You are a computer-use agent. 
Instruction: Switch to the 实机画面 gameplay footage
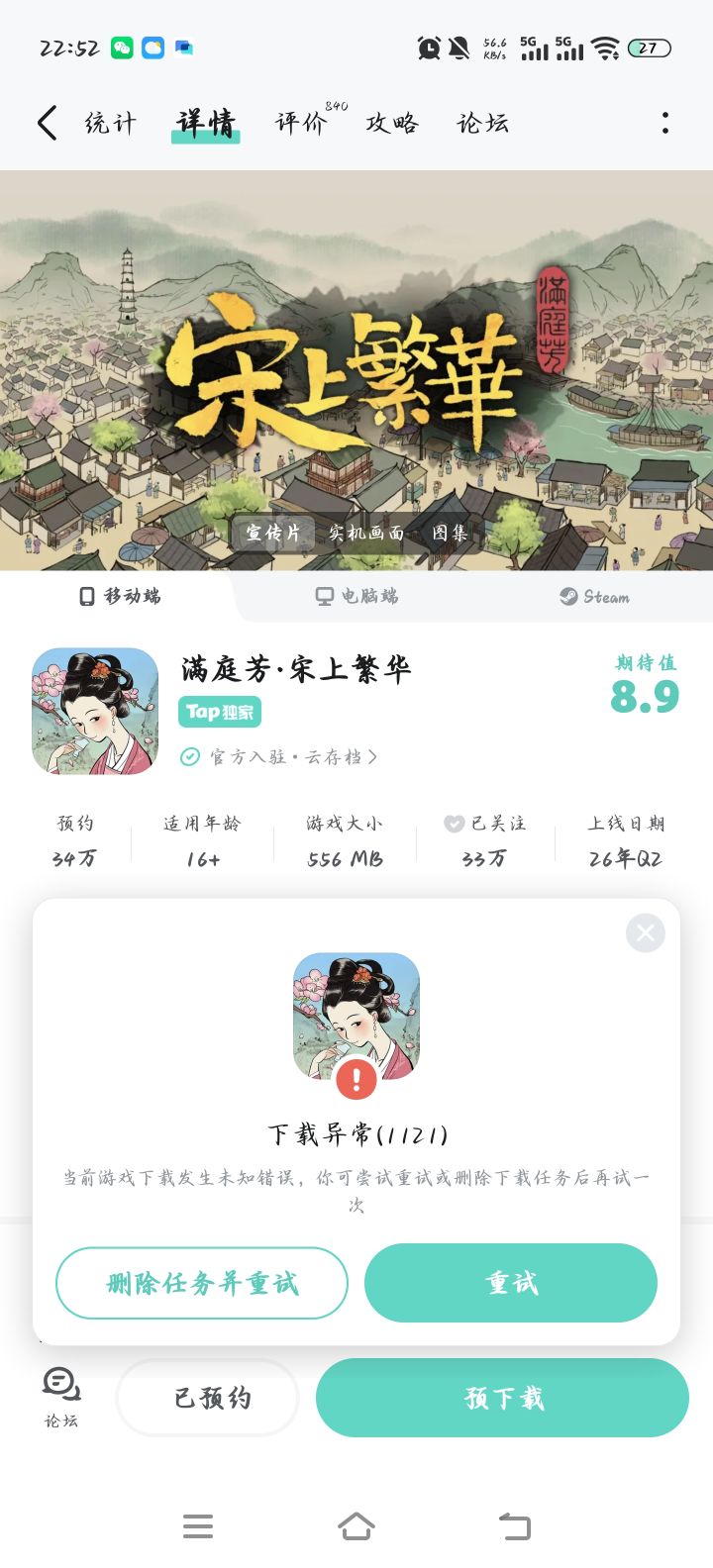click(366, 533)
